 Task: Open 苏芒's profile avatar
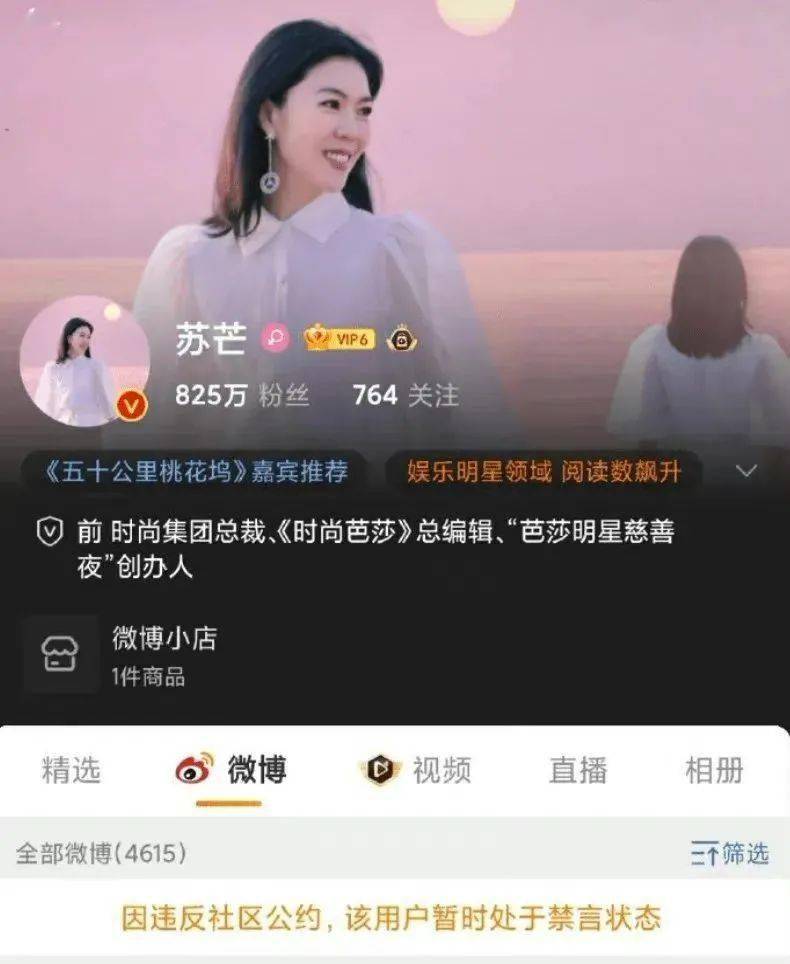[84, 360]
